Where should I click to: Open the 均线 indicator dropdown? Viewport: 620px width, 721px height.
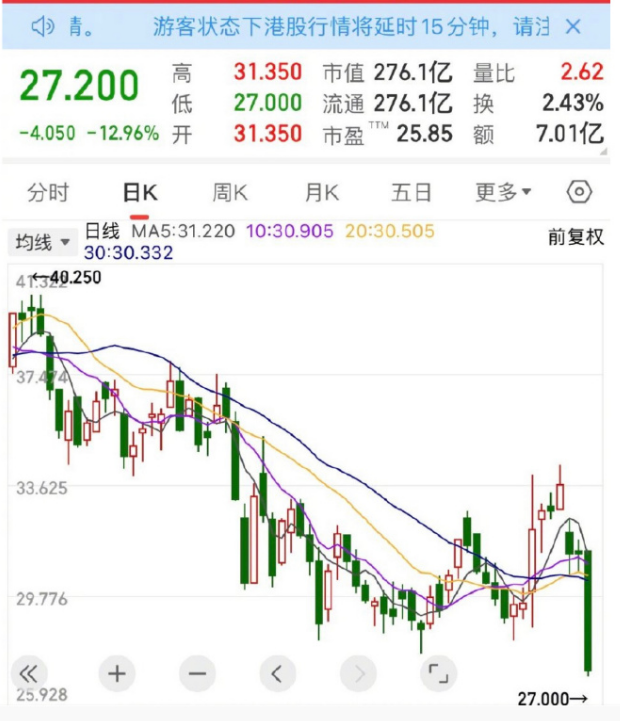43,241
